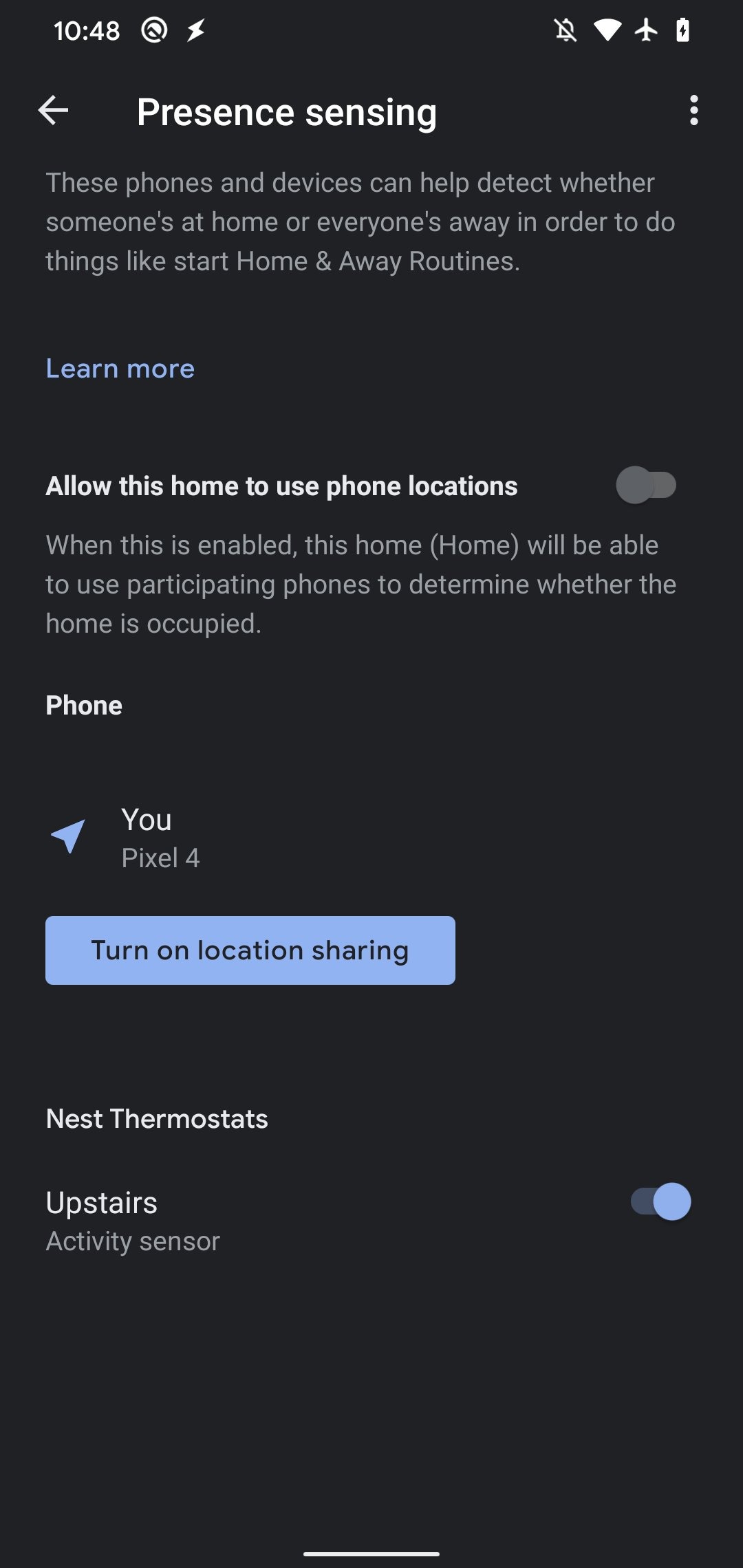
Task: Open the Learn more link
Action: [120, 369]
